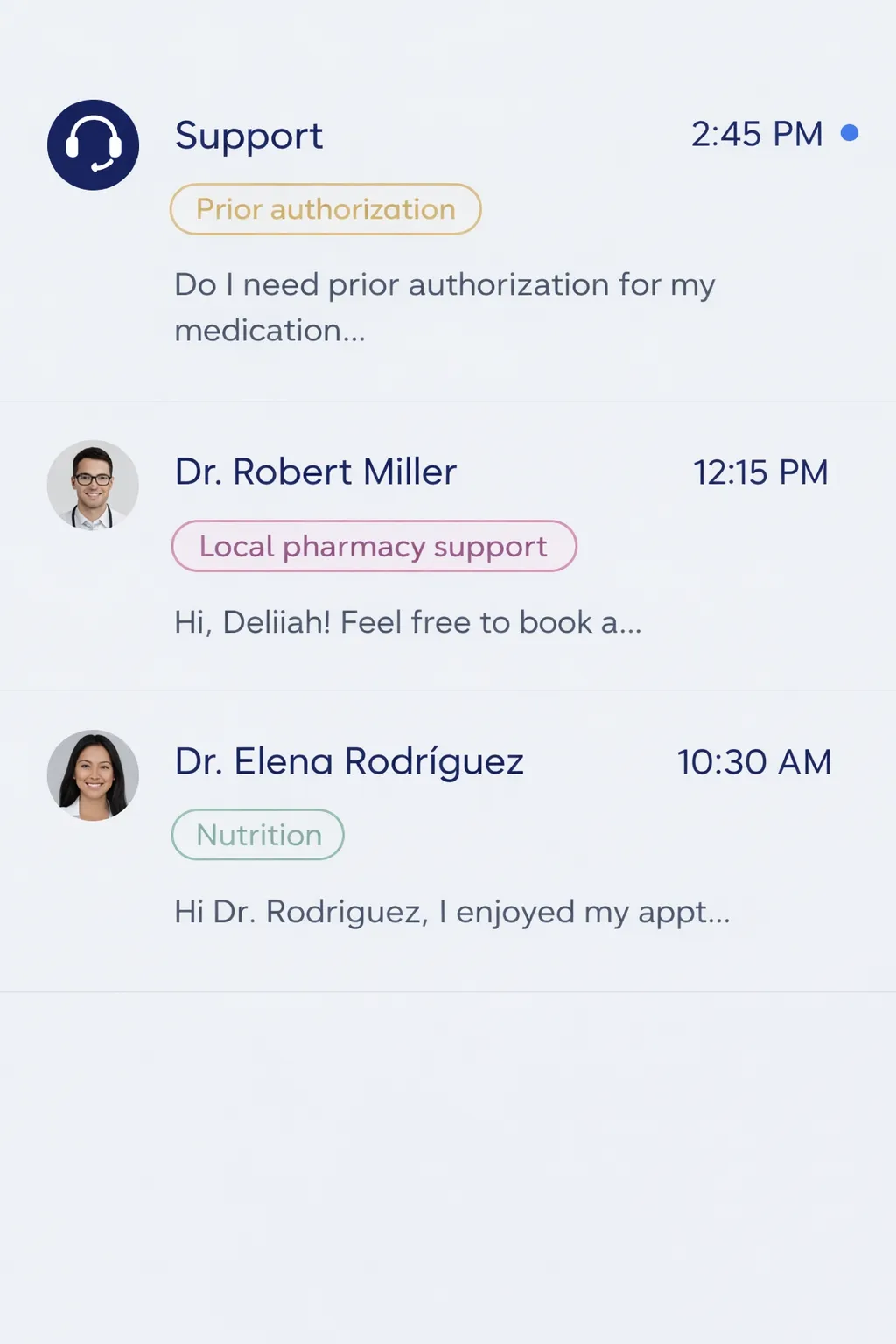Click the Local pharmacy support tag
Image resolution: width=896 pixels, height=1344 pixels.
coord(374,546)
